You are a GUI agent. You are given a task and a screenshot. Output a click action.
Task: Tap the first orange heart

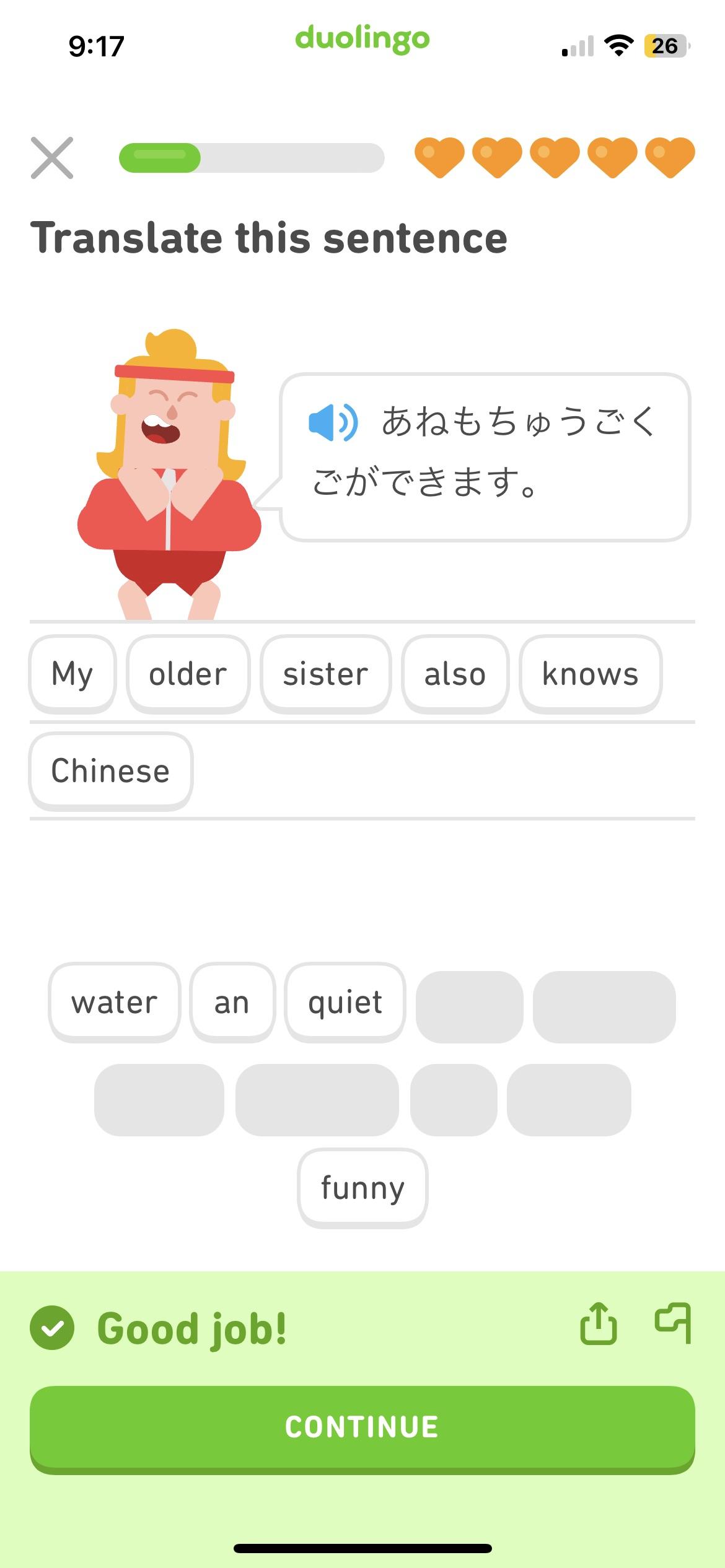point(439,157)
